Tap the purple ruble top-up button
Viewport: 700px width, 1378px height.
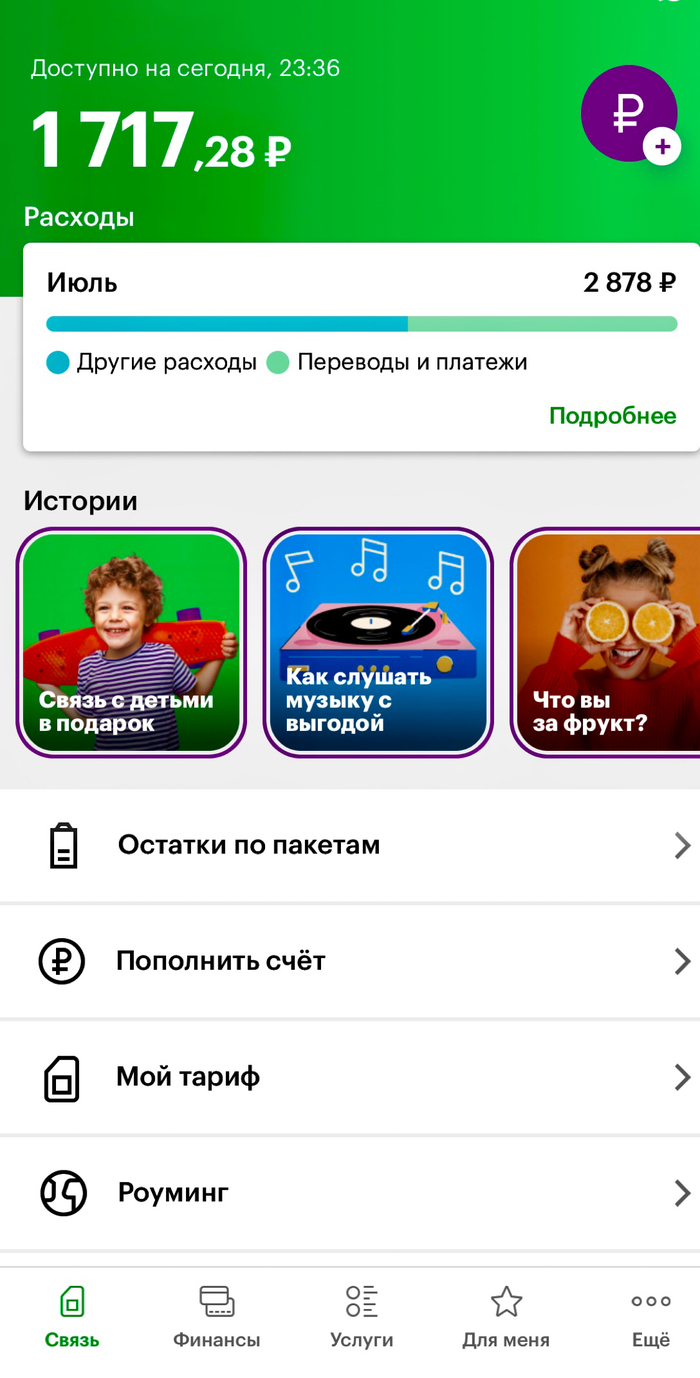click(x=630, y=114)
